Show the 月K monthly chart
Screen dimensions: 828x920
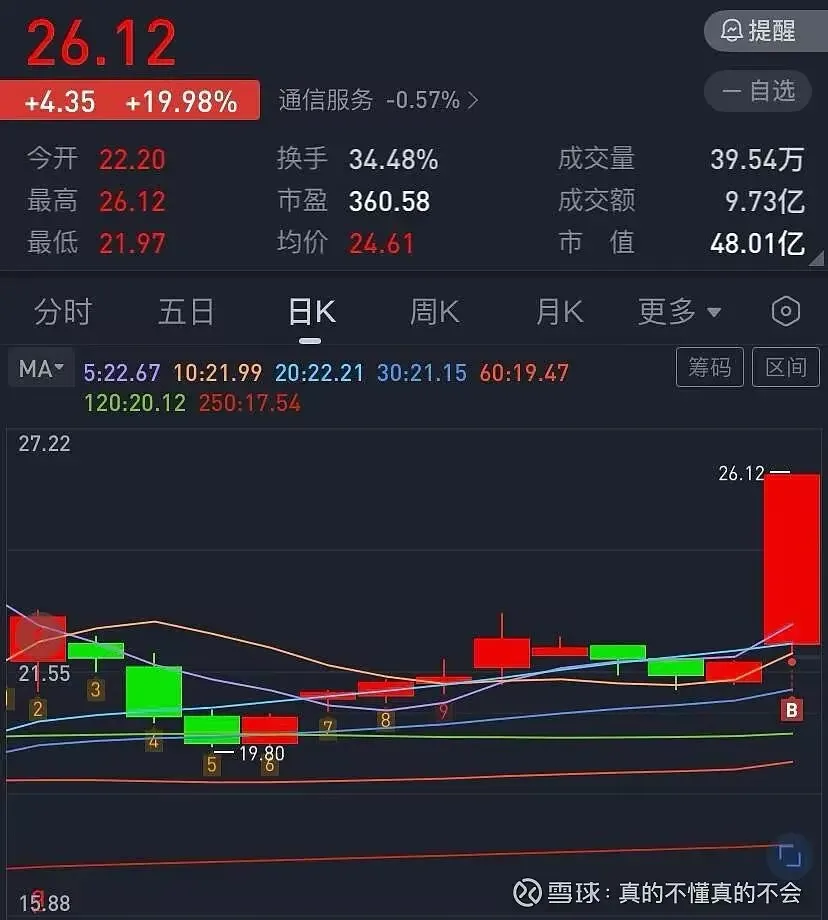click(x=559, y=312)
